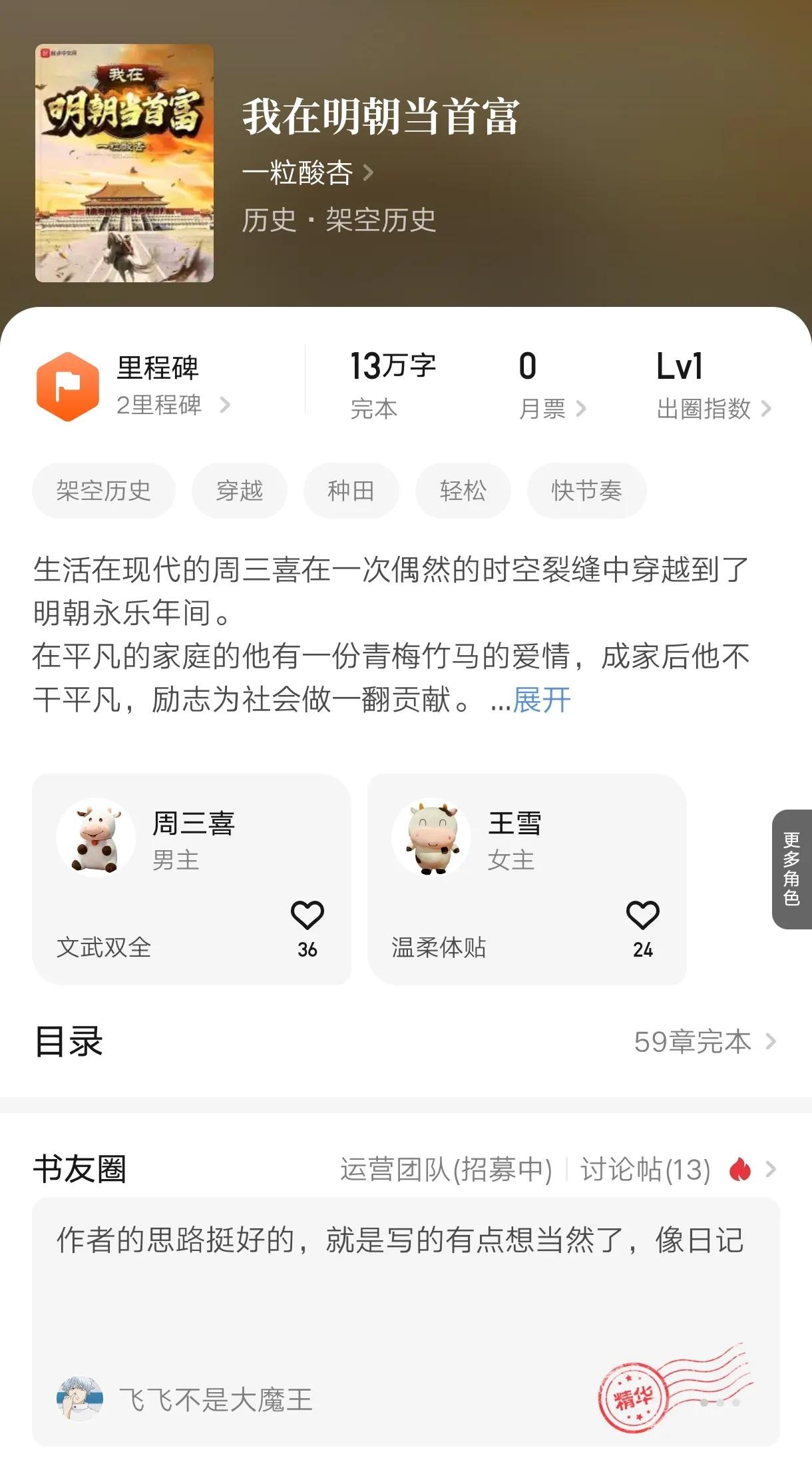Show 更多角色 more characters
The image size is (812, 1472).
tap(792, 869)
